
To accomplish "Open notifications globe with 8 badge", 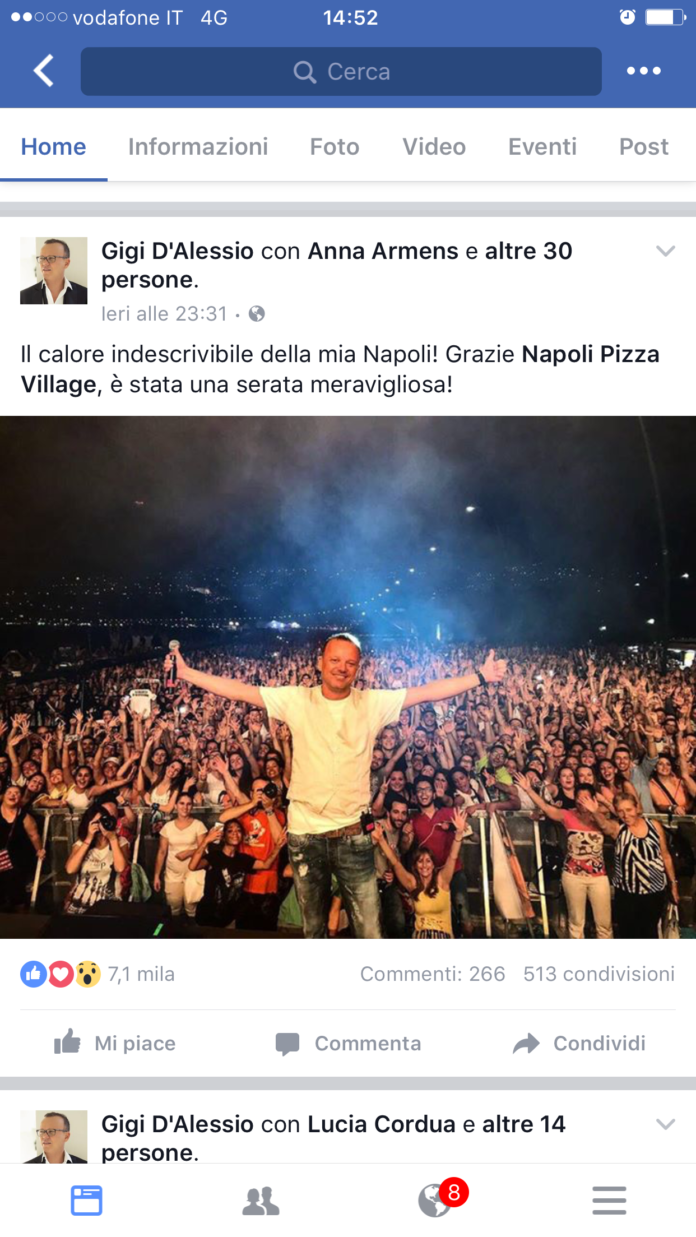I will (x=435, y=1200).
